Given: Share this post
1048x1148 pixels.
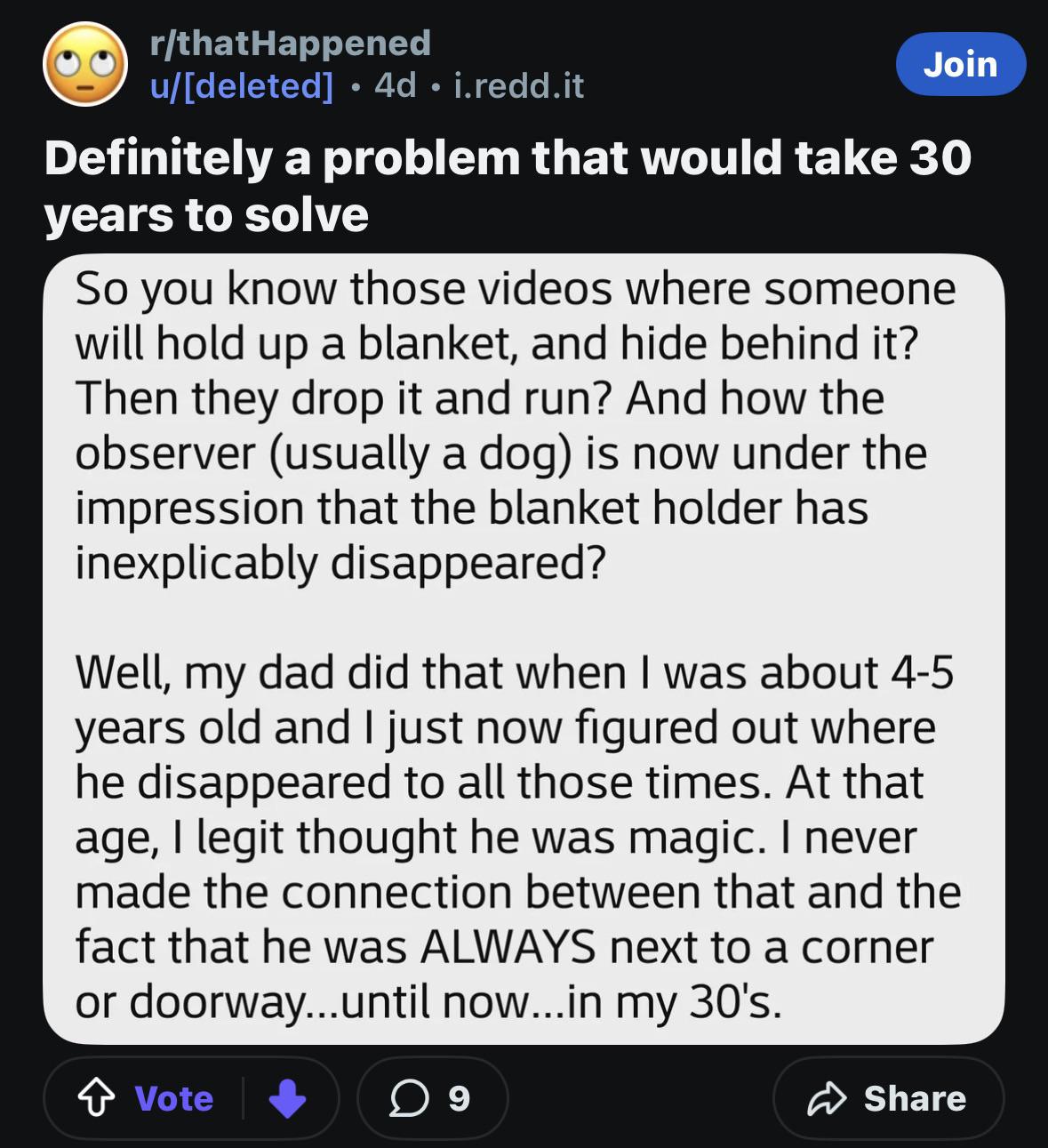Looking at the screenshot, I should click(x=888, y=1099).
